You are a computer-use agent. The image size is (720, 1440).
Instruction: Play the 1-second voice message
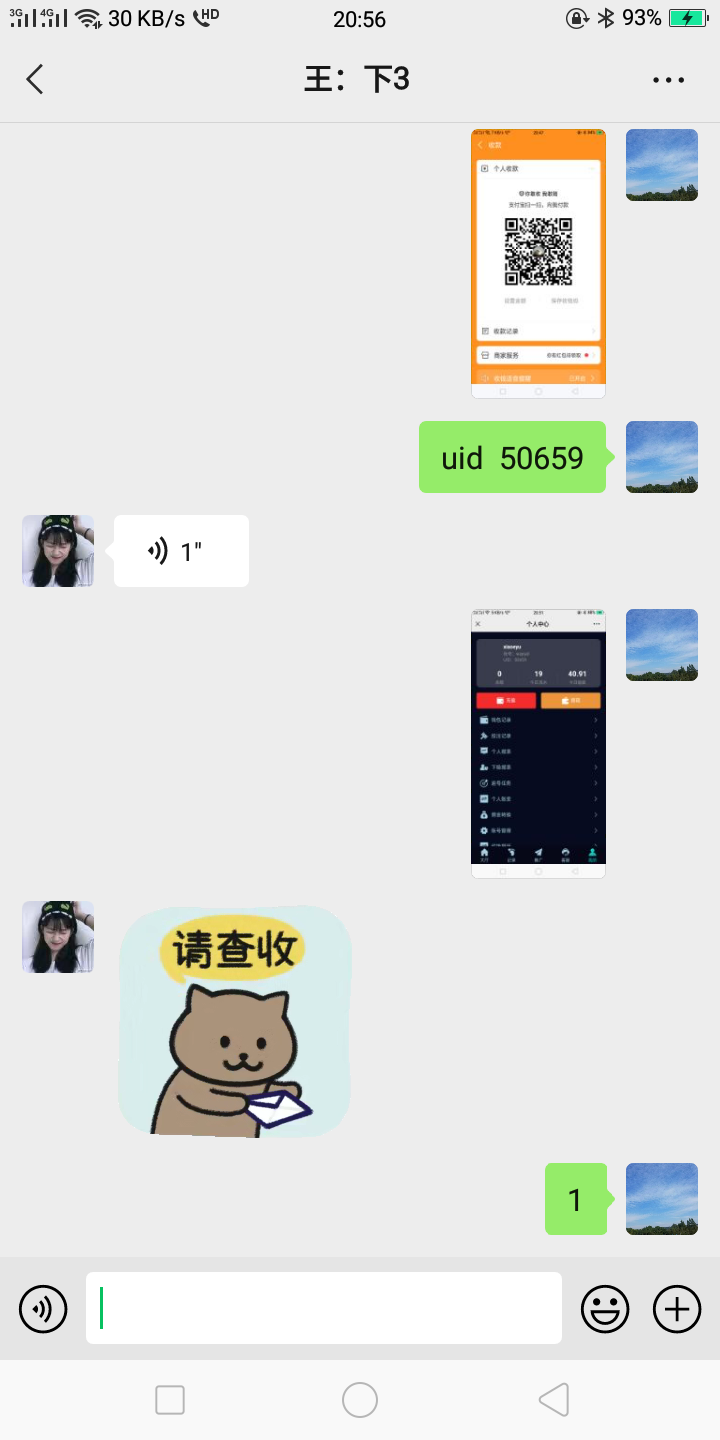[x=181, y=551]
